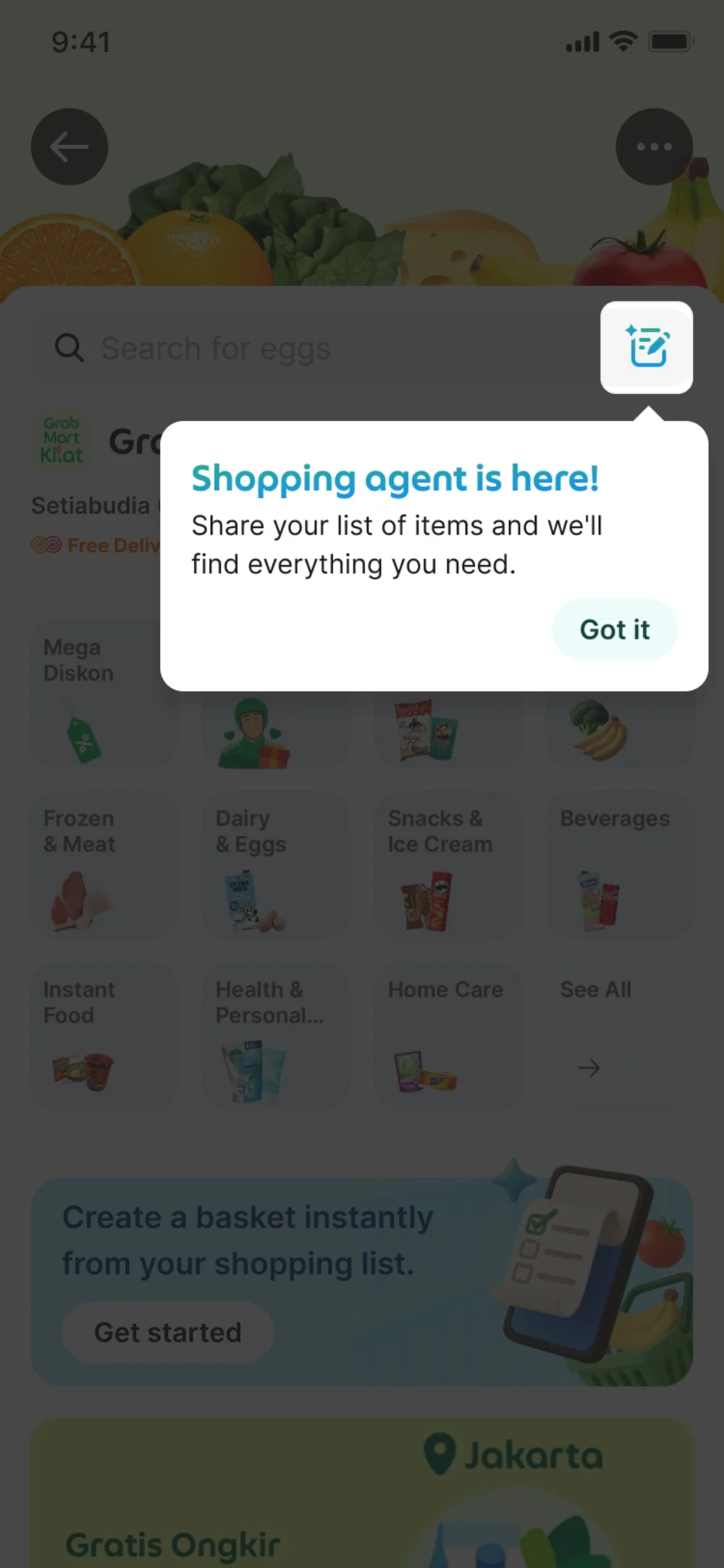The height and width of the screenshot is (1568, 724).
Task: Tap the Search for eggs field
Action: coord(311,348)
